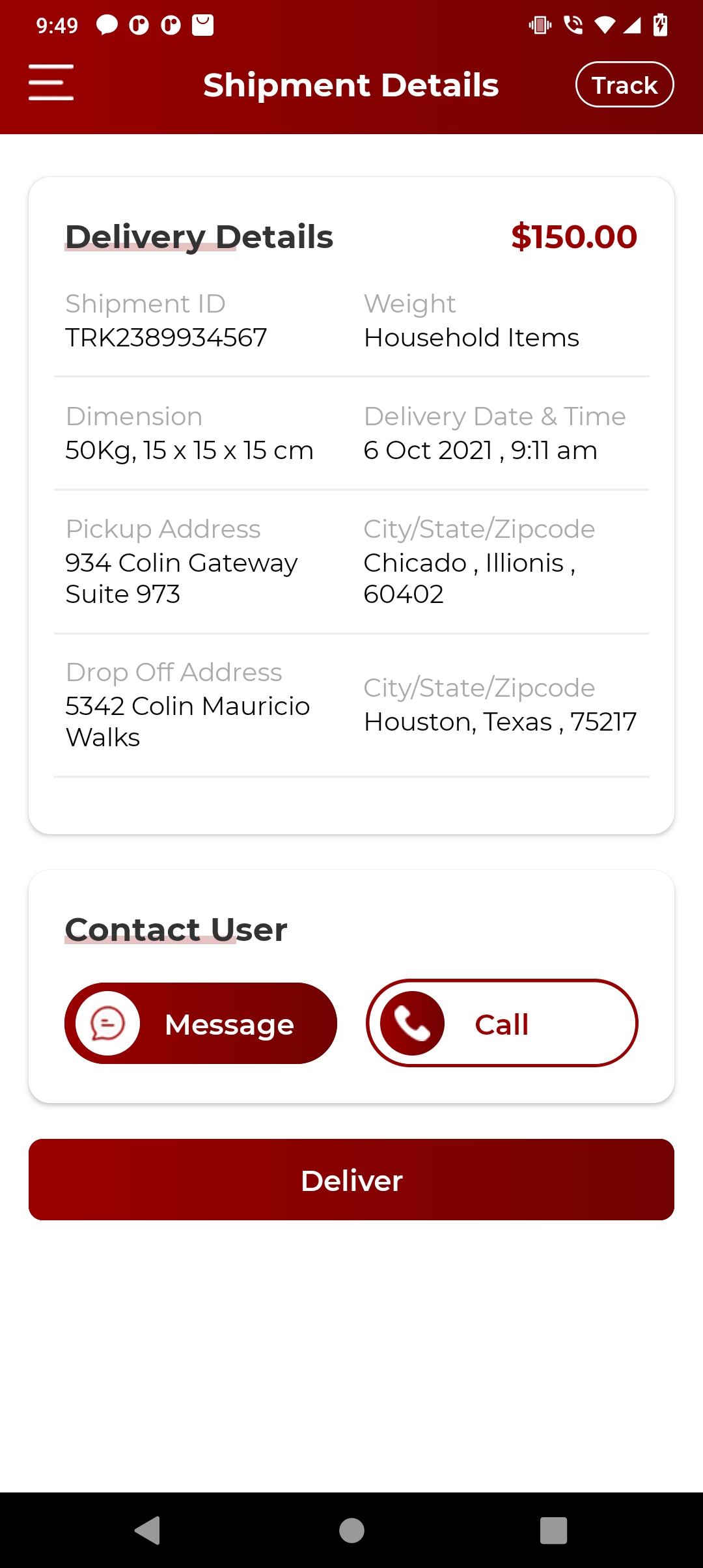
Task: Go to the system home screen
Action: click(x=351, y=1530)
